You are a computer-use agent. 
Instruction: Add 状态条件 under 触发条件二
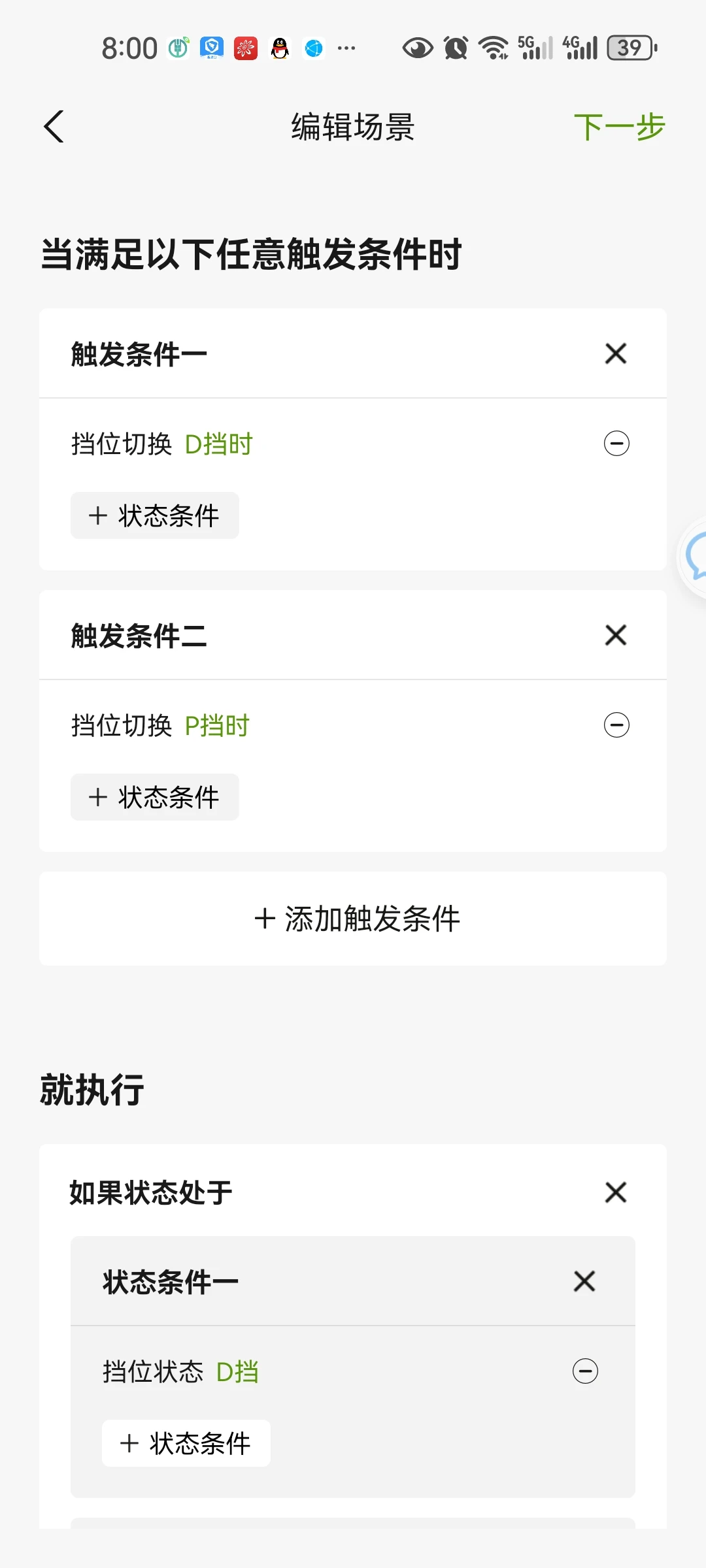155,797
